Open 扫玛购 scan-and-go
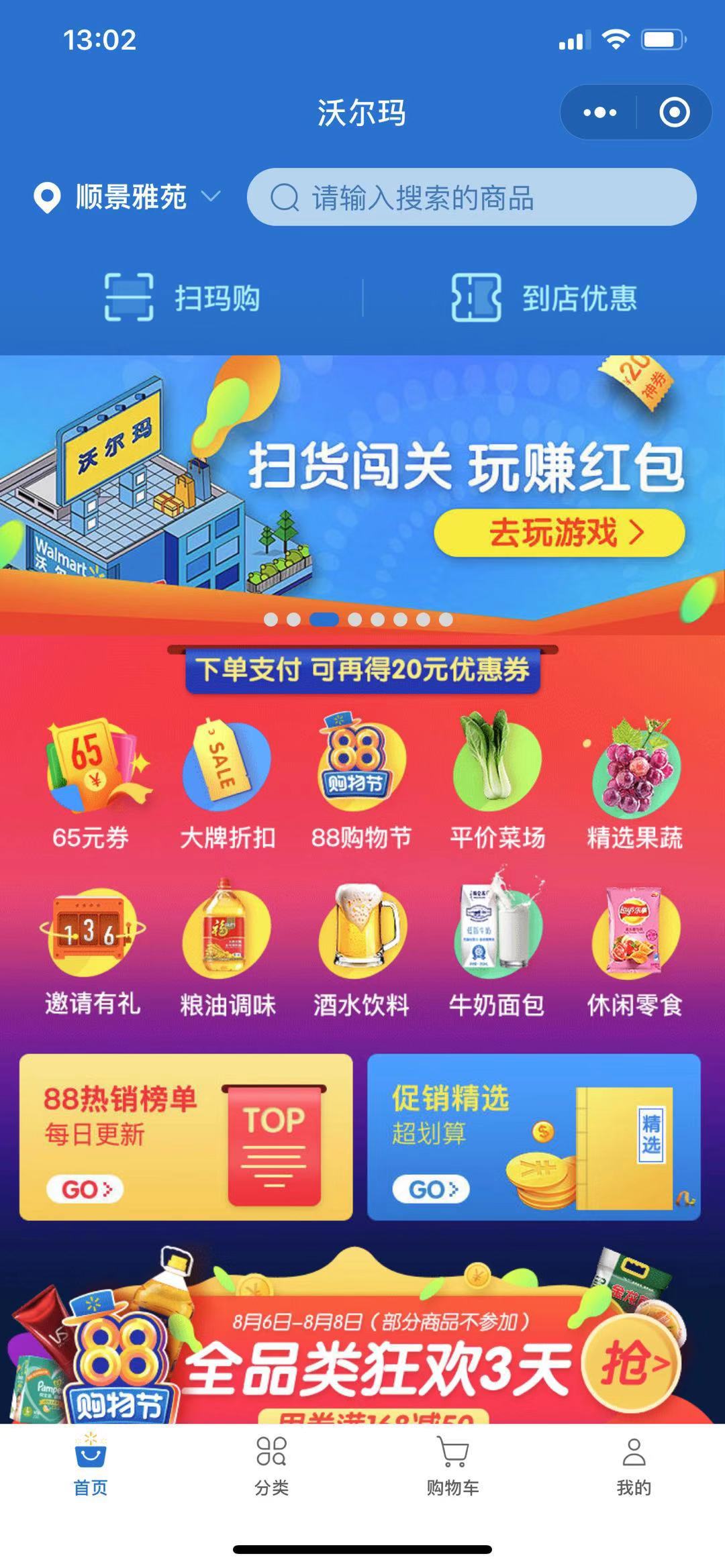 coord(183,297)
